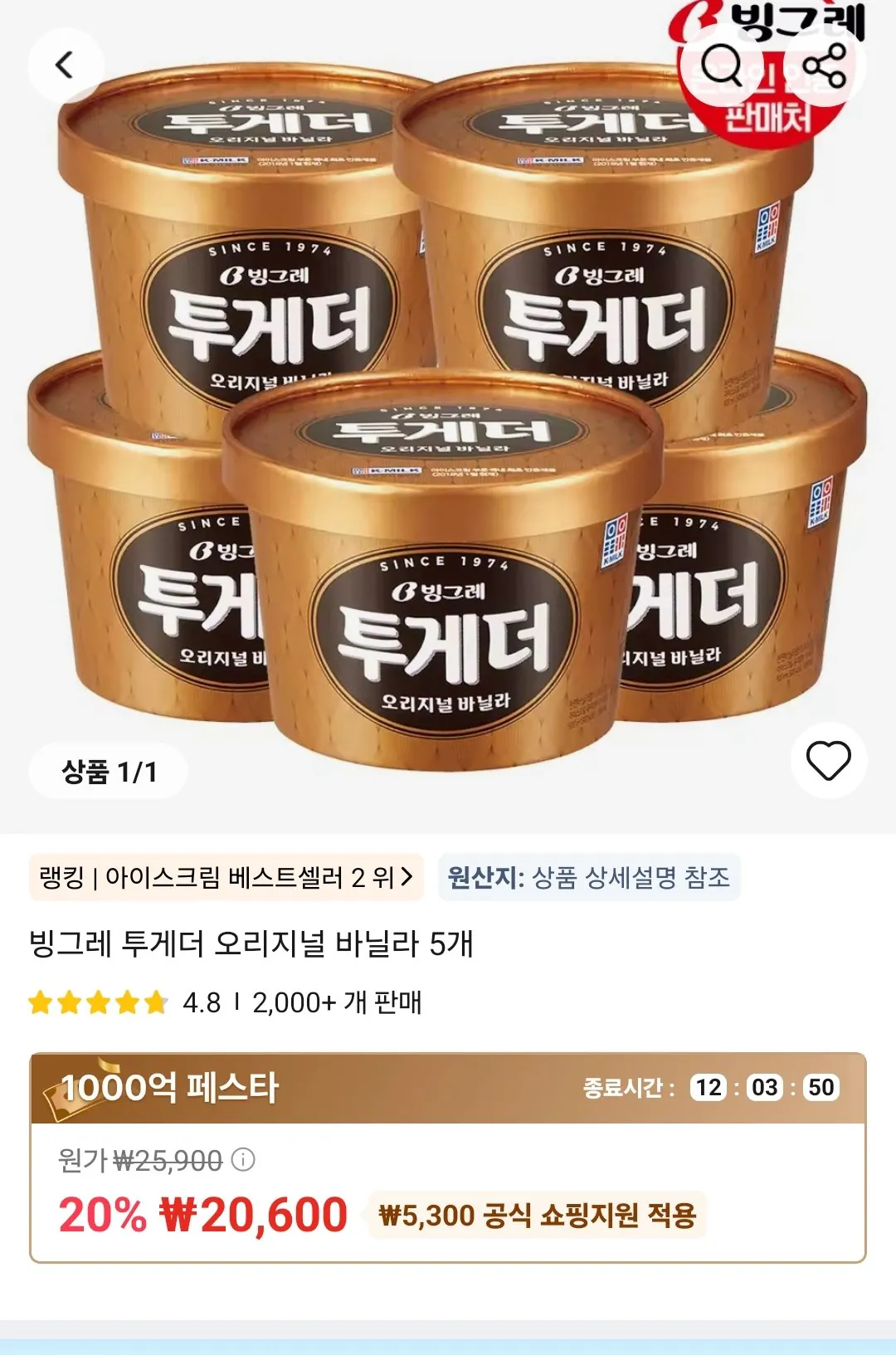Viewport: 896px width, 1355px height.
Task: View 2,000+ 개 판매 reviews
Action: 334,1004
